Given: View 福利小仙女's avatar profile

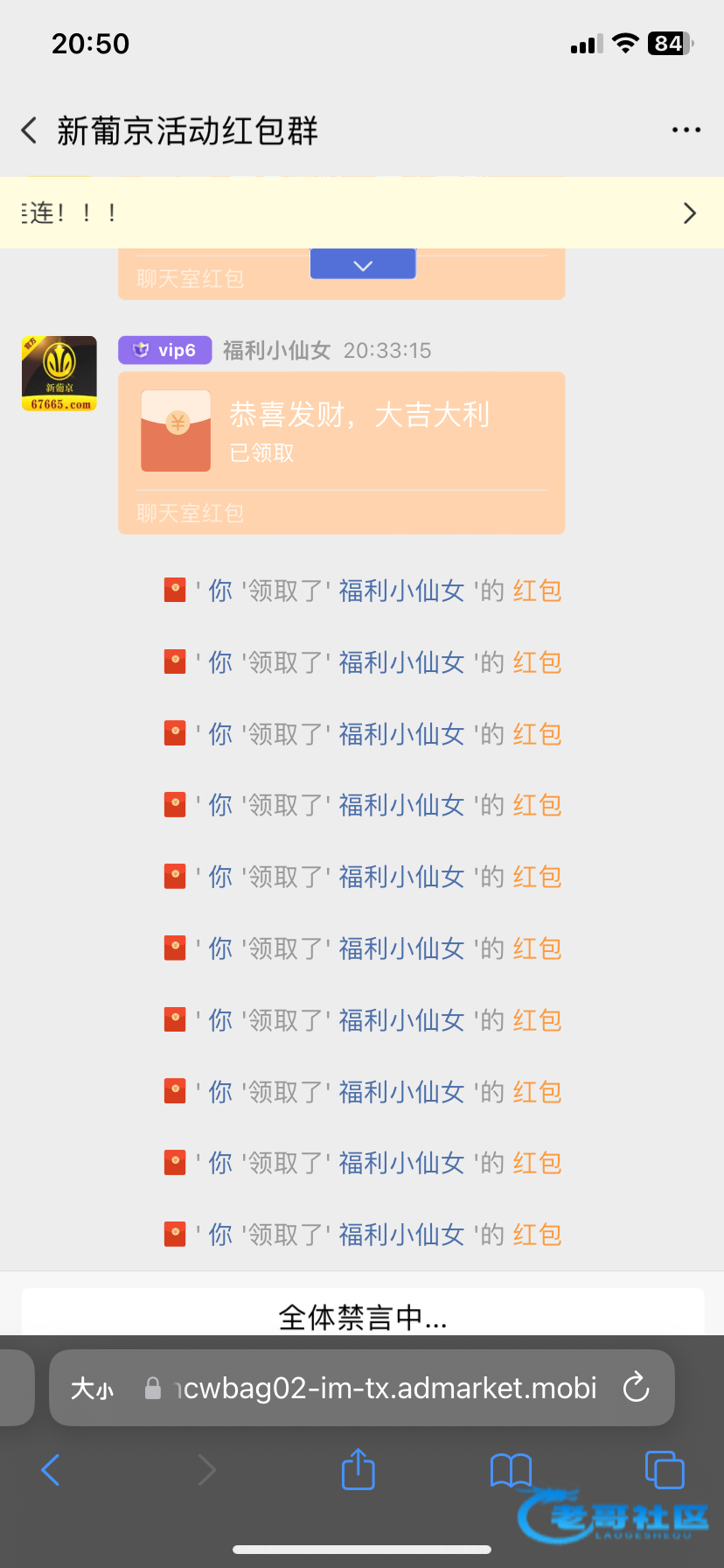Looking at the screenshot, I should pyautogui.click(x=59, y=374).
